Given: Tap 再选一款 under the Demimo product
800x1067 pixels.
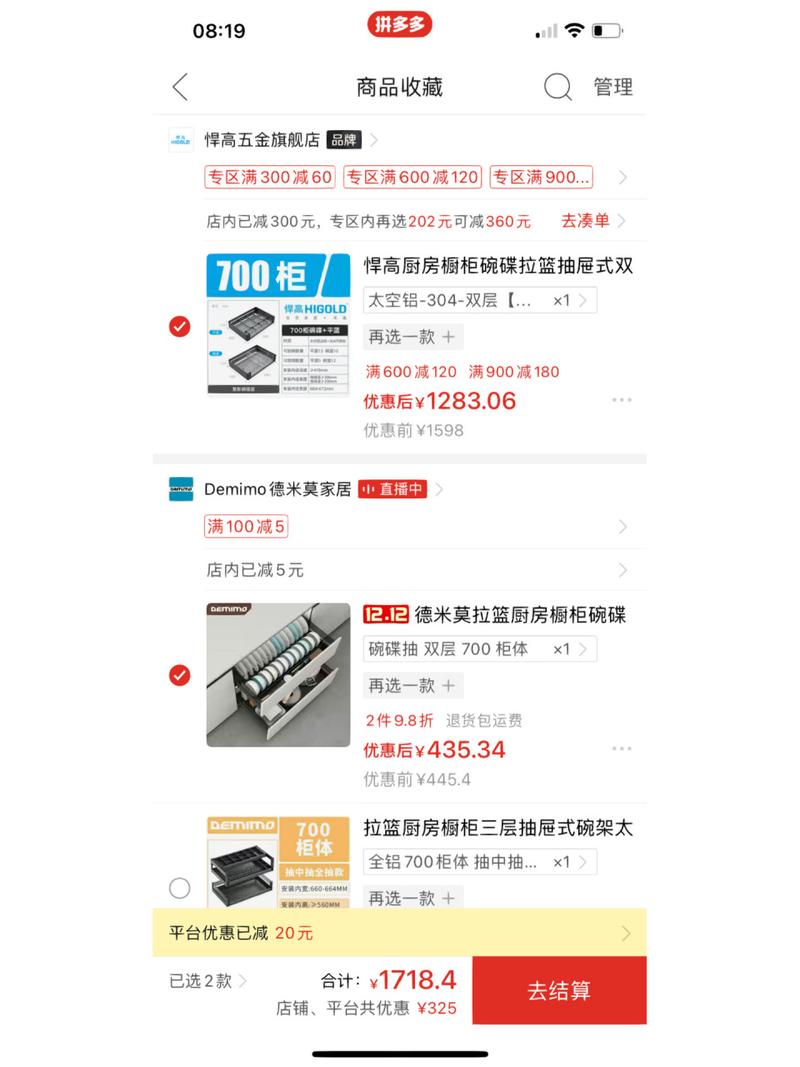Looking at the screenshot, I should [x=412, y=686].
